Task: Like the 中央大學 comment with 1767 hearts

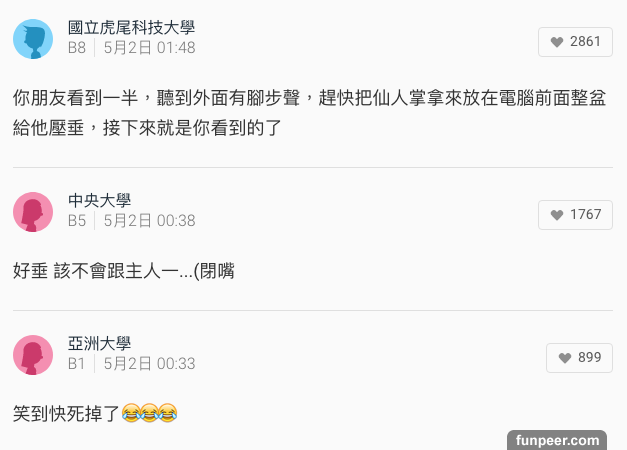Action: [575, 214]
